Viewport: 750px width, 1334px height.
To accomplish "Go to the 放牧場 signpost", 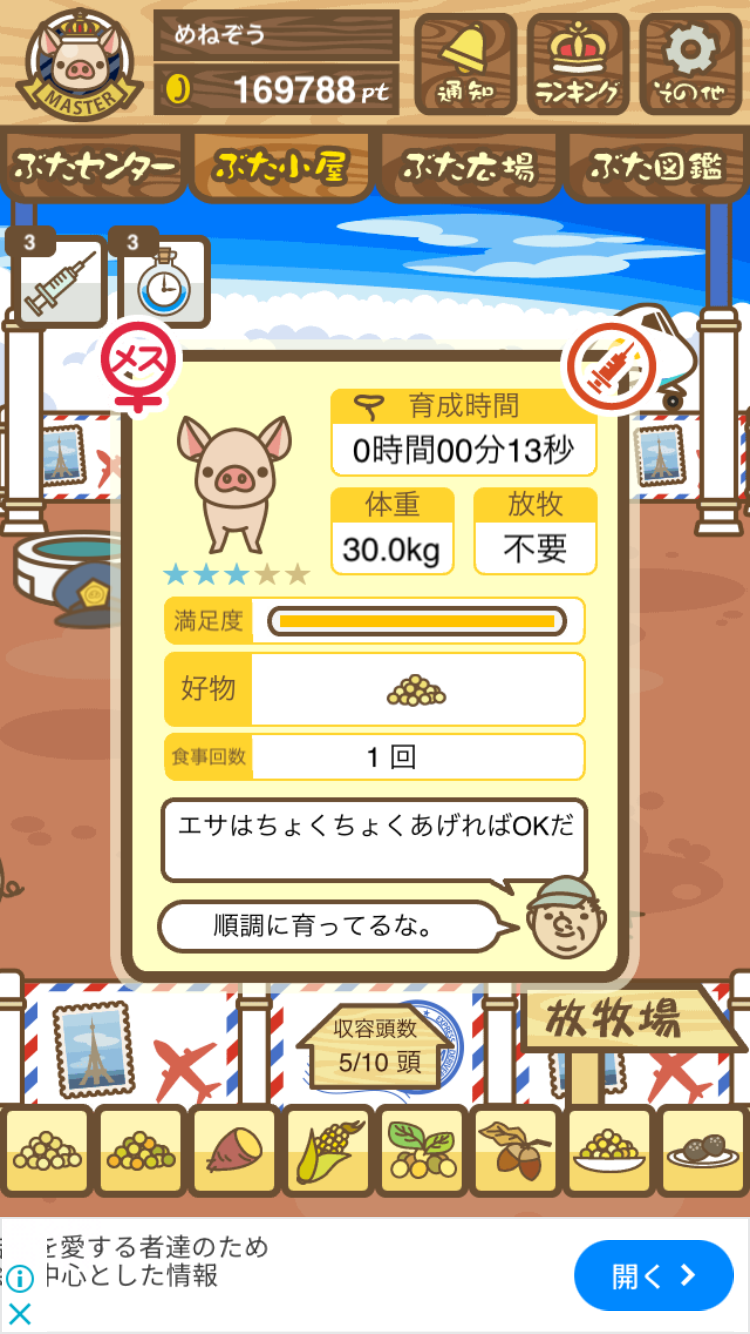I will [x=614, y=1020].
